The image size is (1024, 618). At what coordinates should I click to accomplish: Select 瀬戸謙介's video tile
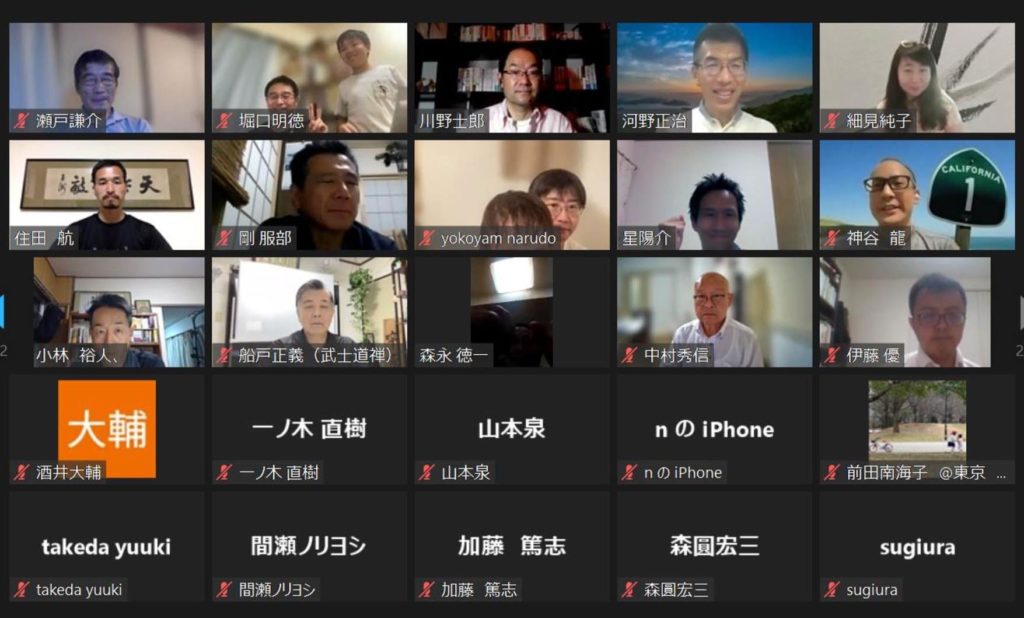[x=107, y=77]
